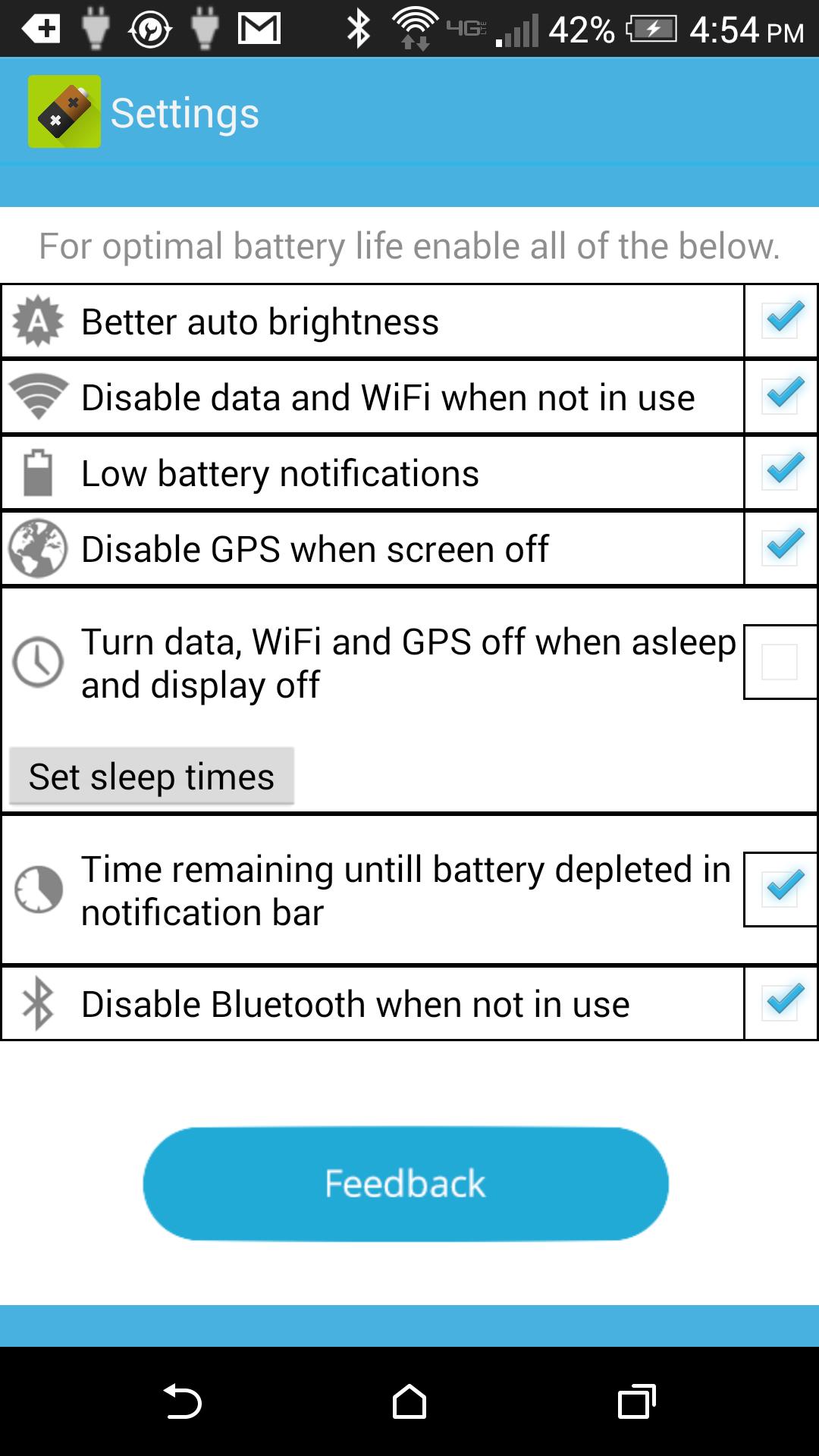This screenshot has height=1456, width=819.
Task: Tap the Feedback button
Action: pyautogui.click(x=406, y=1184)
